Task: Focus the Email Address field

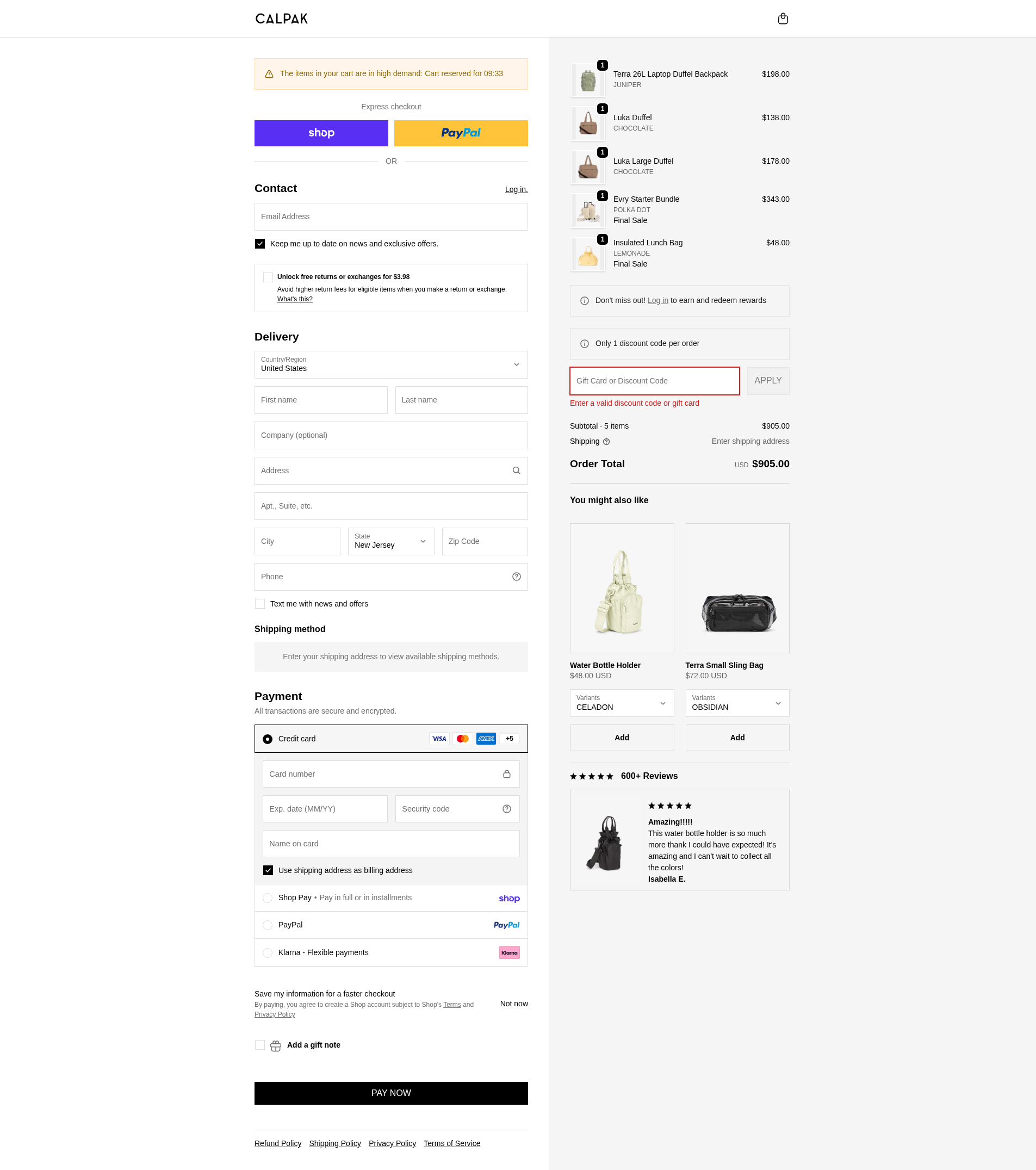Action: click(391, 216)
